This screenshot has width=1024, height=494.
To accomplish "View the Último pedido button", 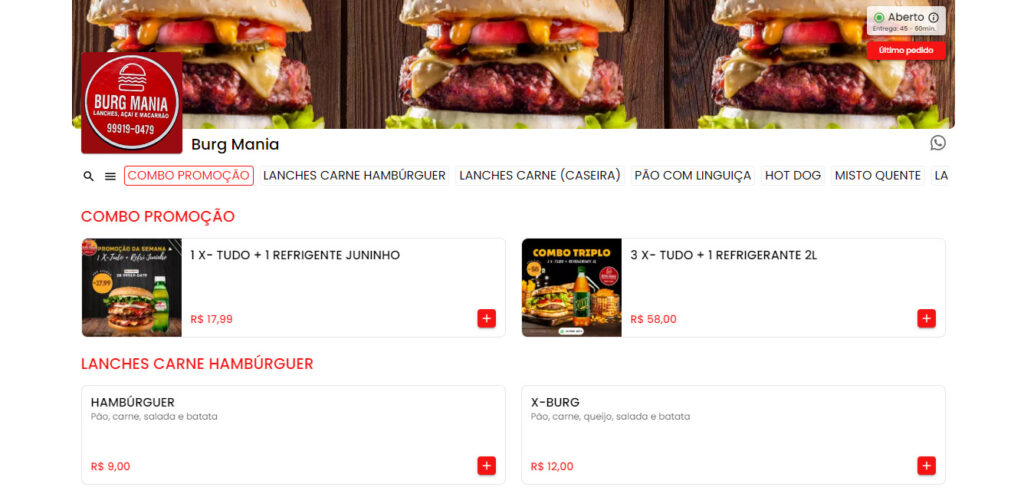I will point(906,50).
